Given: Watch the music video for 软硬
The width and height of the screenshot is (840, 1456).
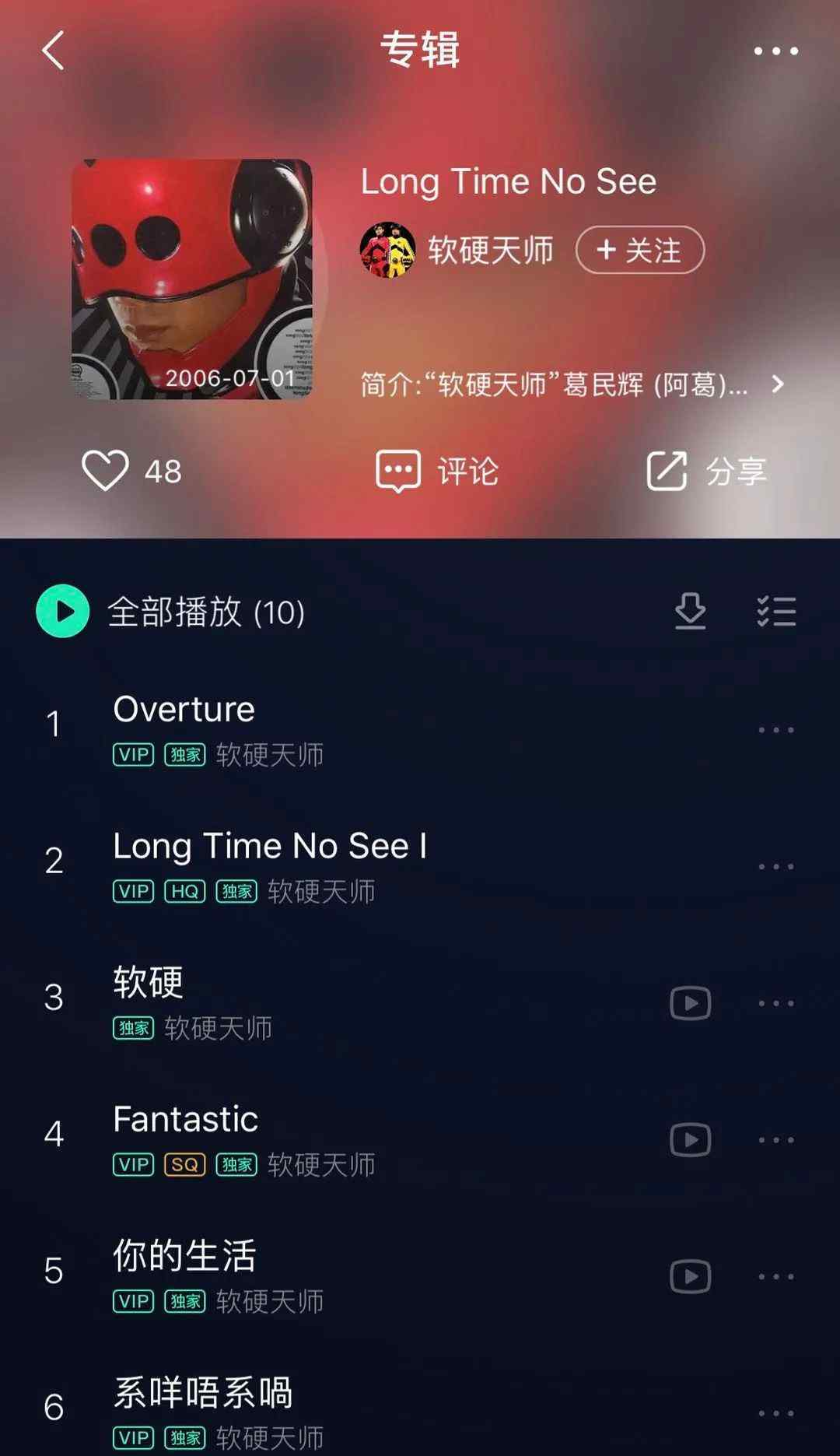Looking at the screenshot, I should point(690,1003).
